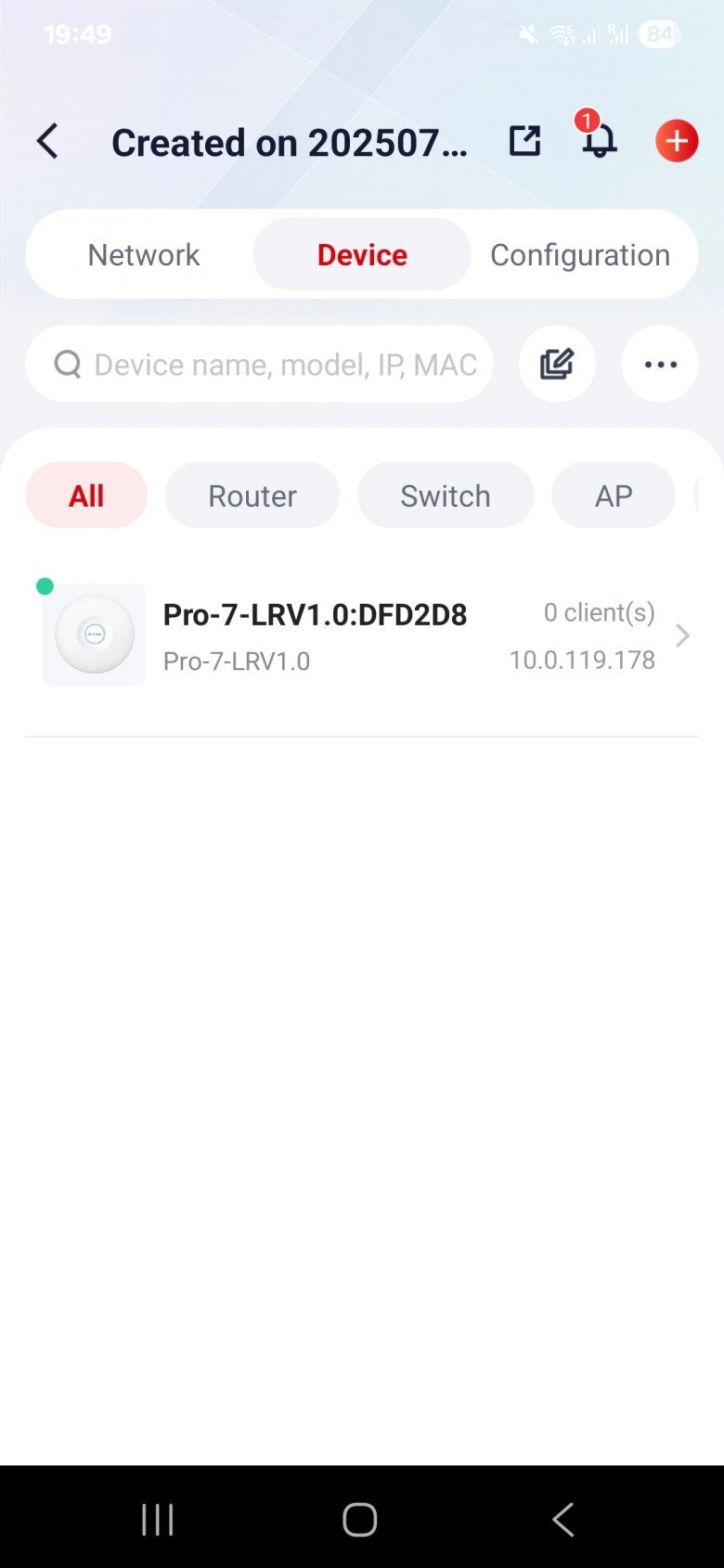The width and height of the screenshot is (724, 1568).
Task: Go back using the header arrow
Action: [48, 142]
